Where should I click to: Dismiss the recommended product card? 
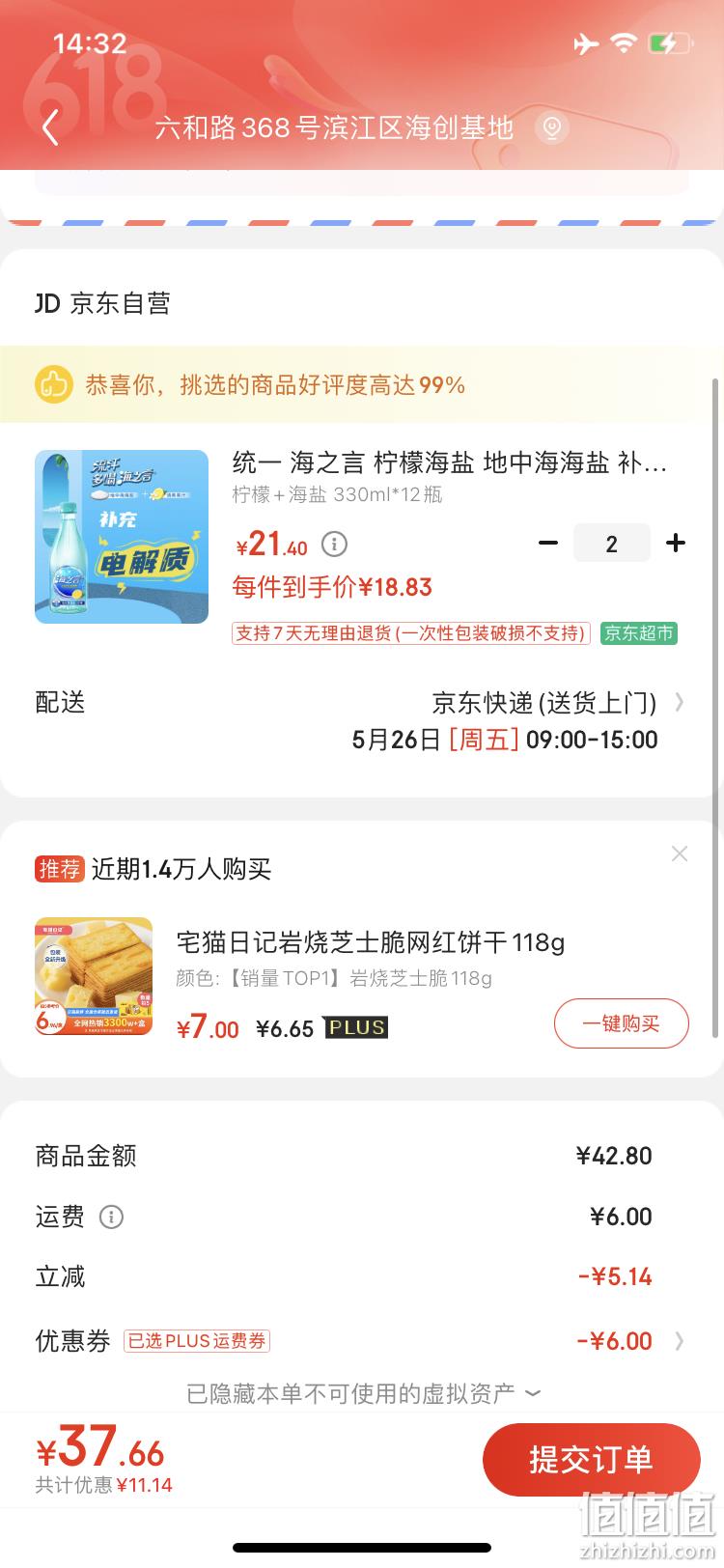point(680,854)
